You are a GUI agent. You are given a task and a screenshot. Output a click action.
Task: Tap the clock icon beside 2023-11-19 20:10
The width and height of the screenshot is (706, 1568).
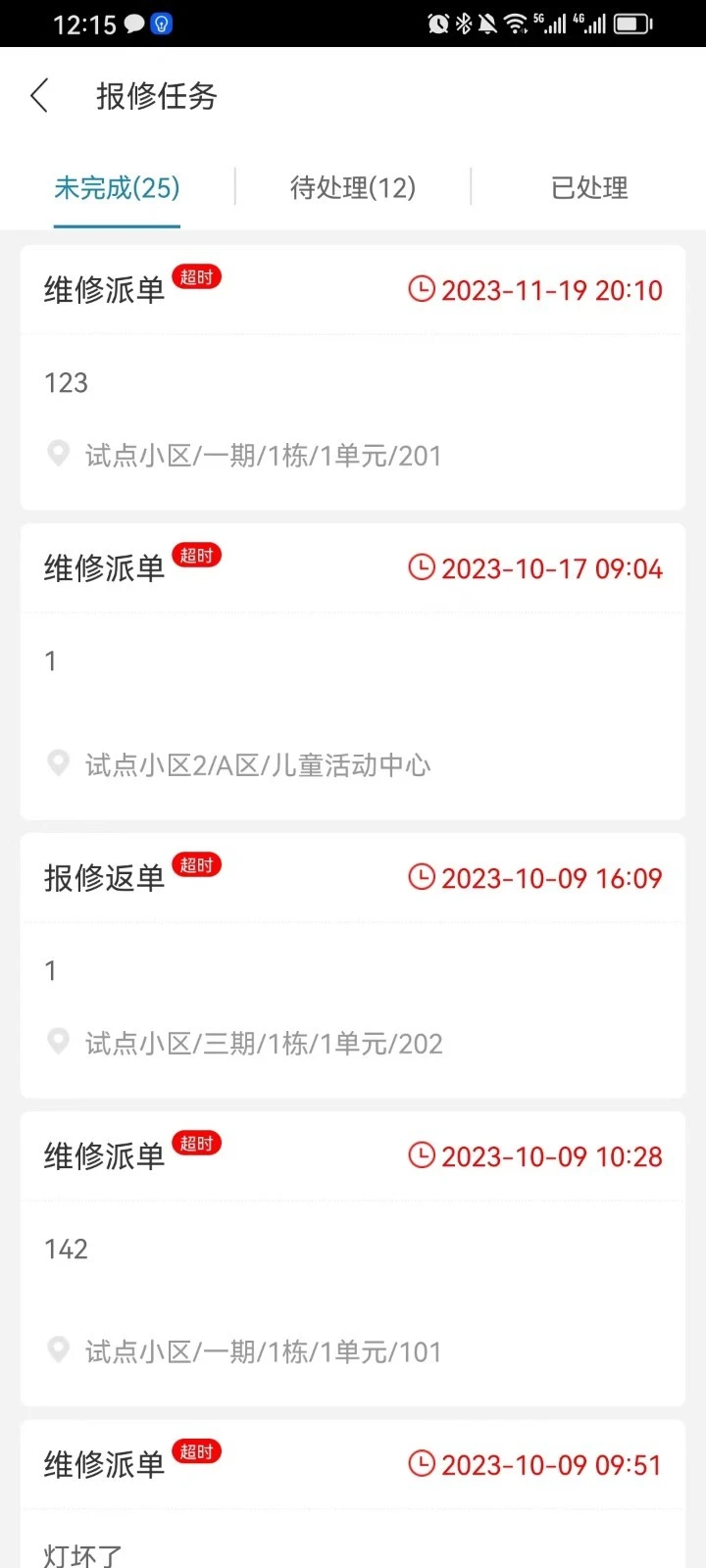(x=422, y=289)
